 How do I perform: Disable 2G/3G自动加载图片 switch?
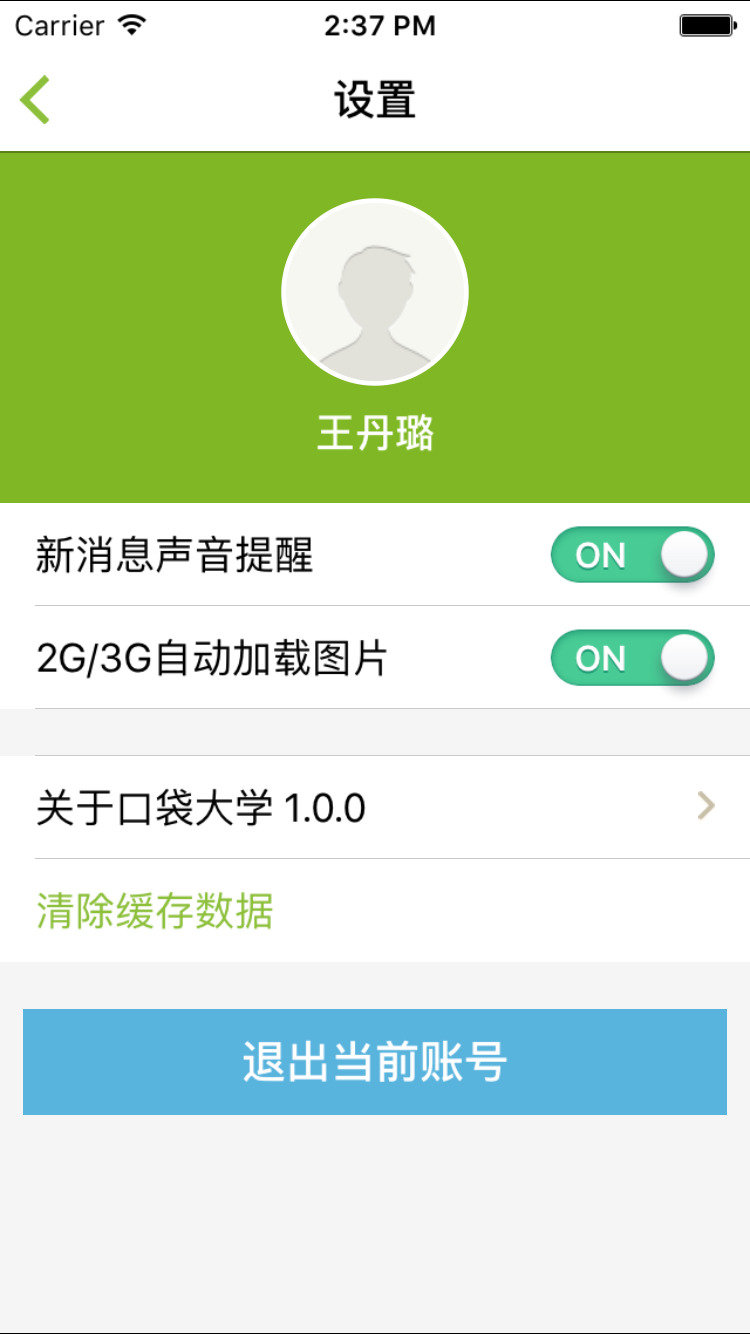(x=632, y=658)
